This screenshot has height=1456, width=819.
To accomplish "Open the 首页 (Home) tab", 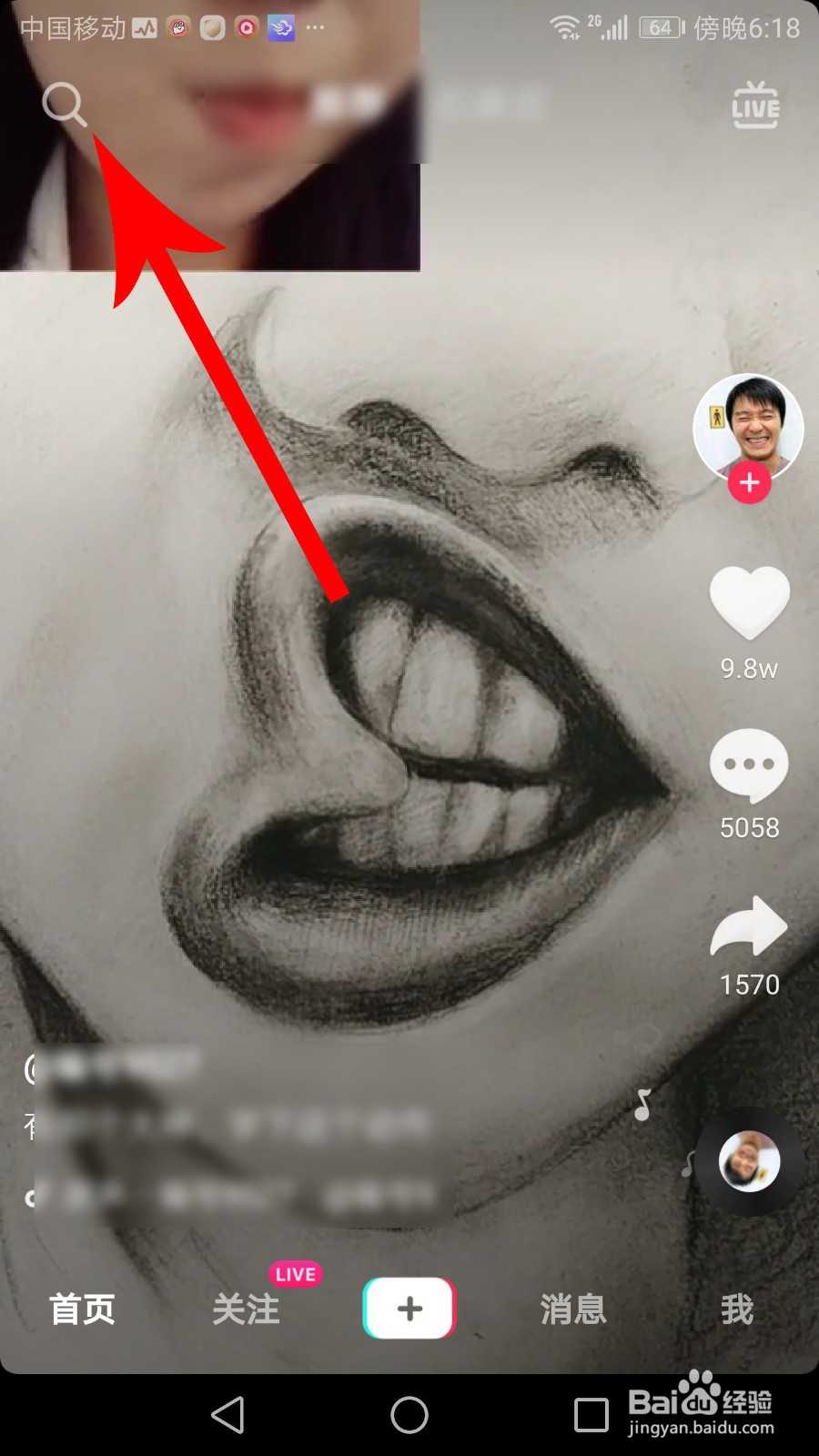I will (x=82, y=1310).
